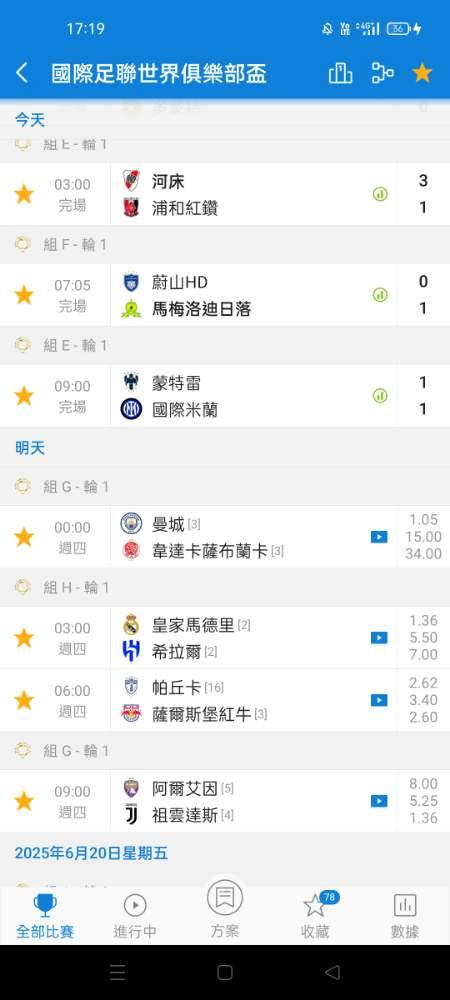
Task: Switch to the 進行中 tab
Action: pyautogui.click(x=135, y=916)
